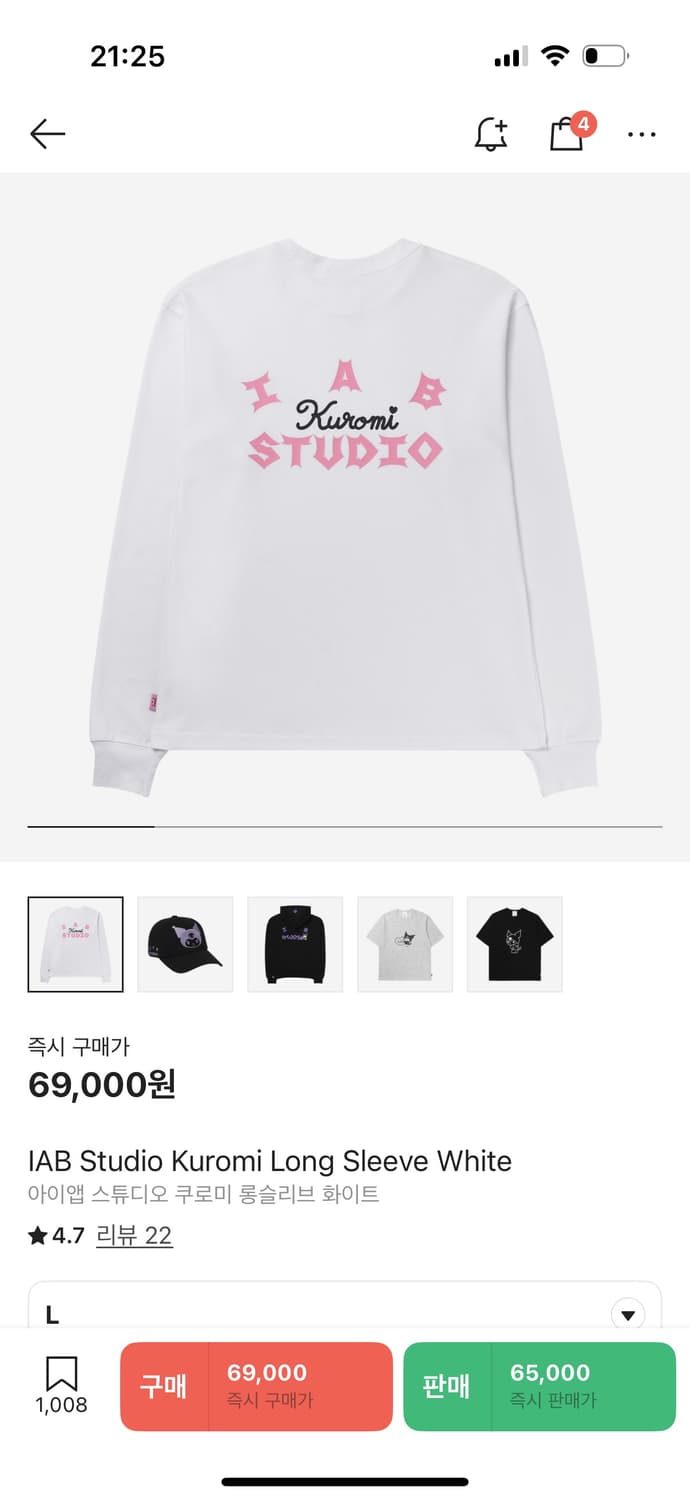View the black Kuromi cap thumbnail
690x1500 pixels.
(185, 944)
